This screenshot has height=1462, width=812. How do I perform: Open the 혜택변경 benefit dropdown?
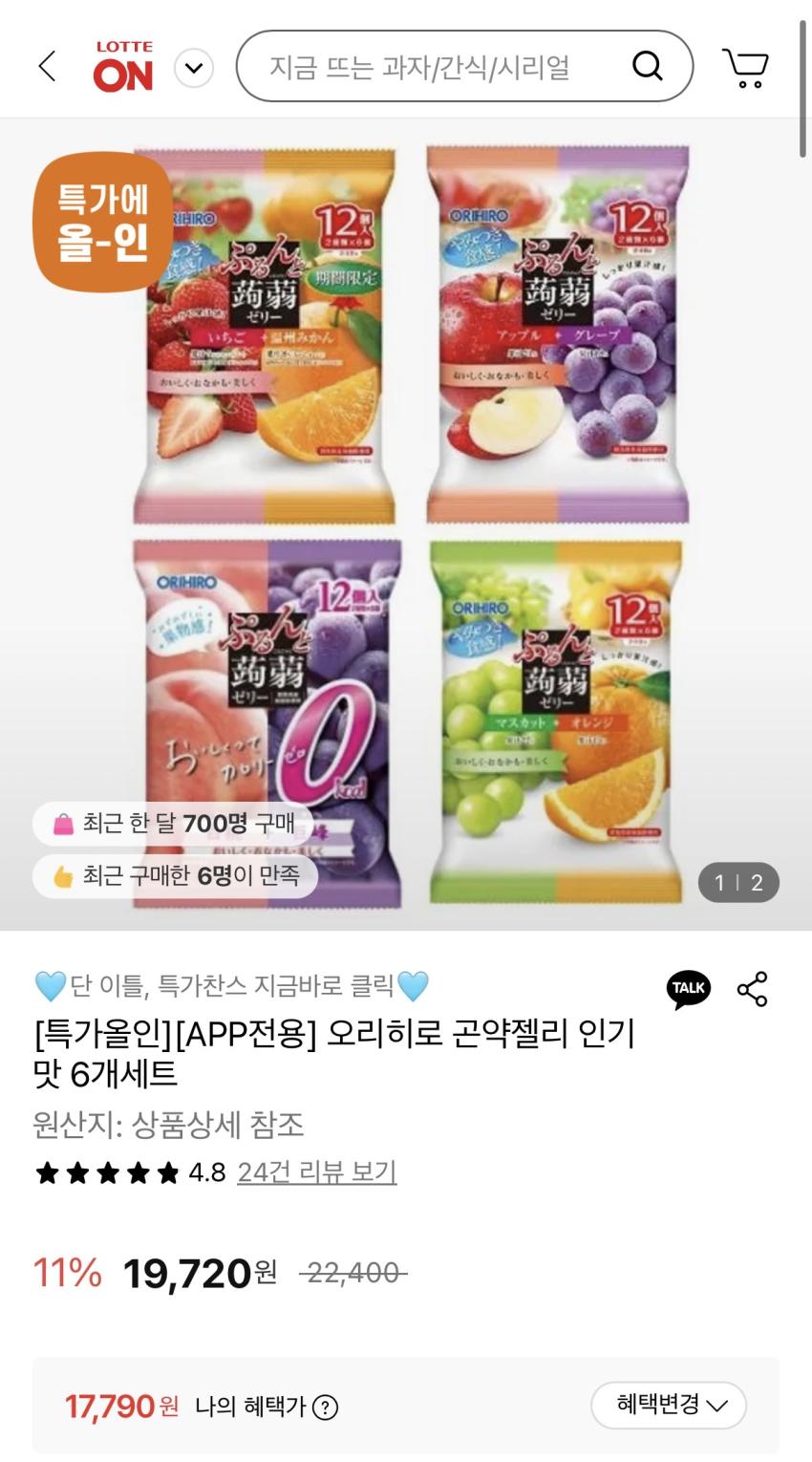(x=669, y=1405)
